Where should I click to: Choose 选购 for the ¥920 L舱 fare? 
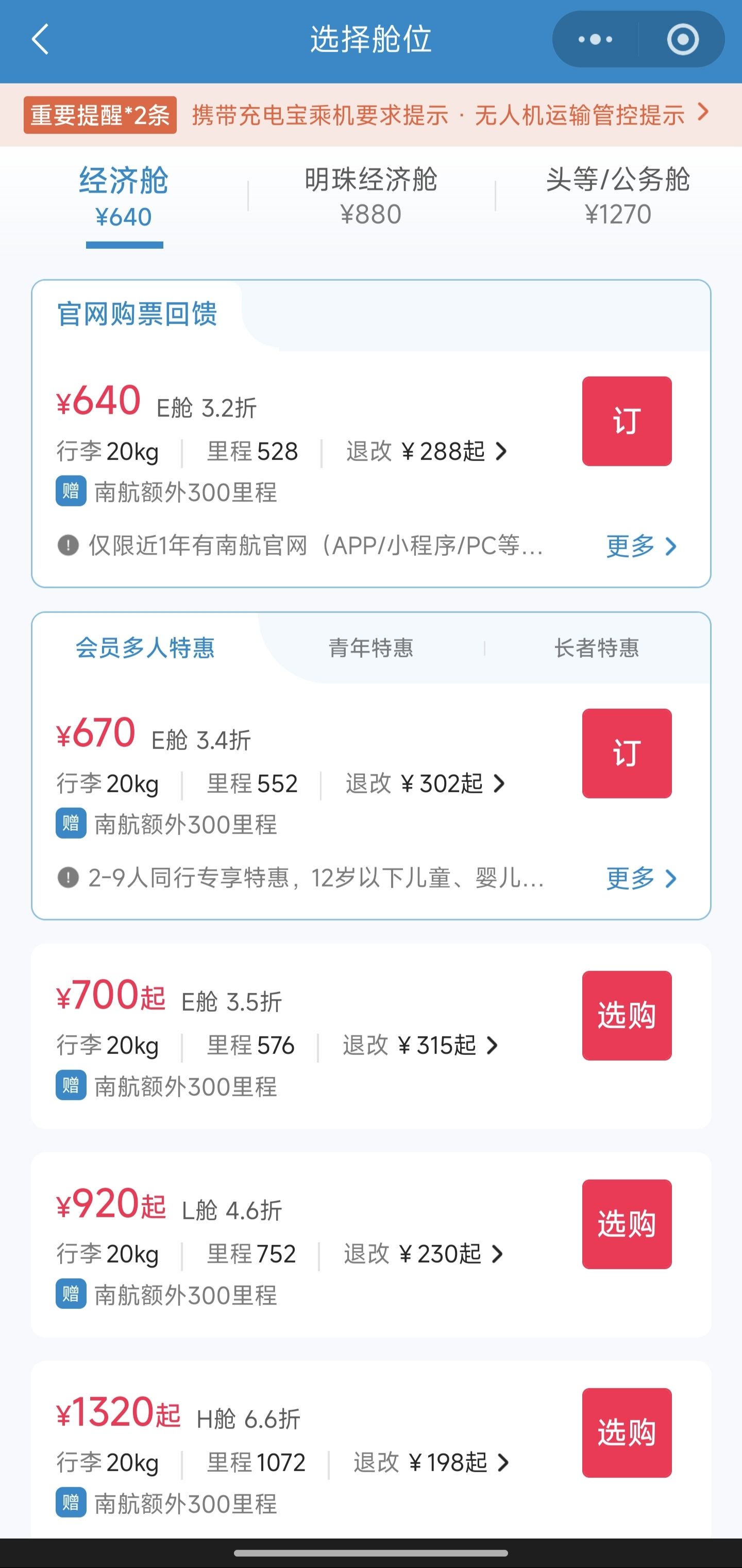627,1224
